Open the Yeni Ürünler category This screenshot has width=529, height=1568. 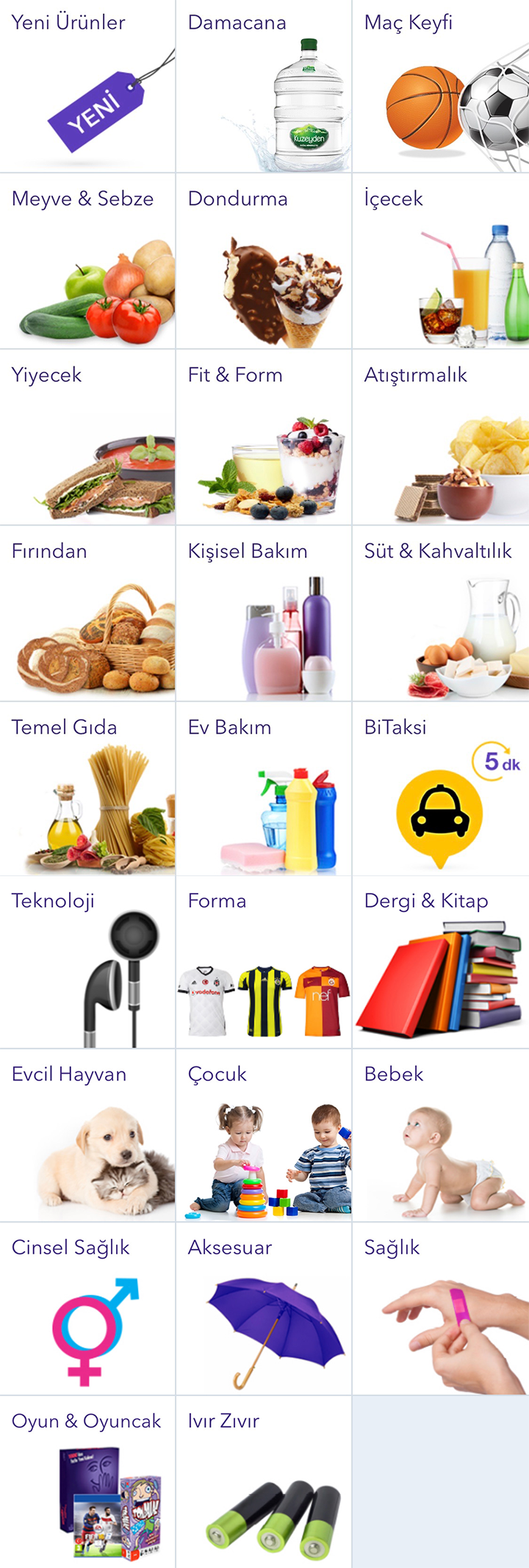87,87
